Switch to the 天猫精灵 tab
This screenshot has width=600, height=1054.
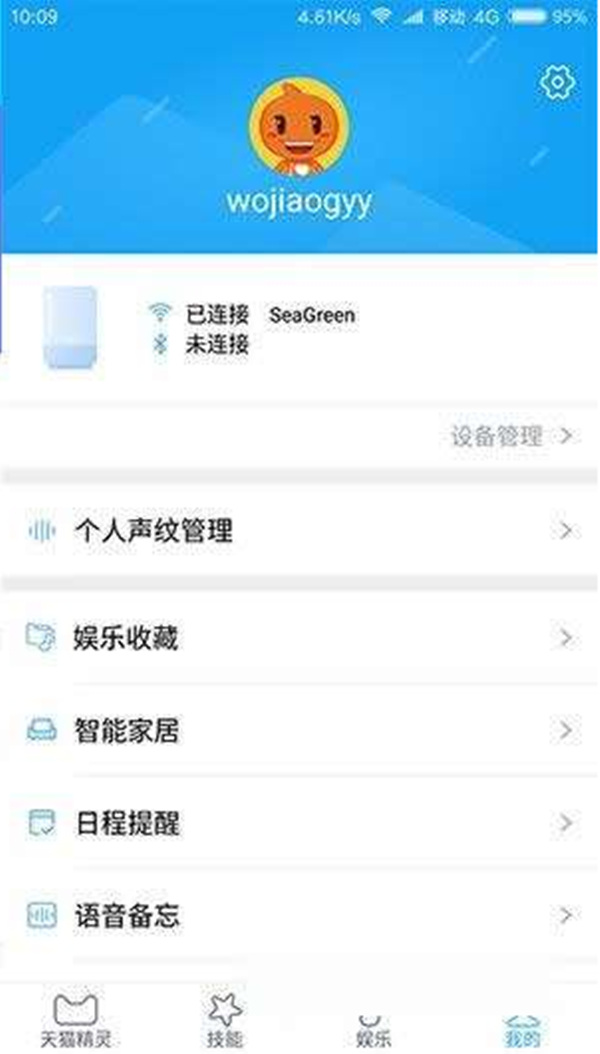coord(74,1020)
